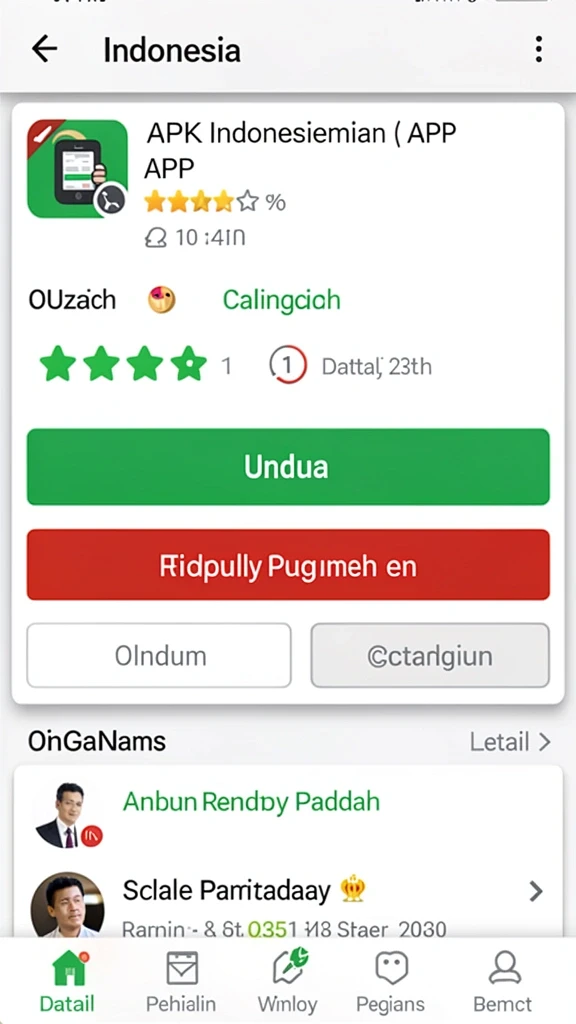This screenshot has height=1024, width=576.
Task: Open the green Calingcich link
Action: pyautogui.click(x=281, y=300)
